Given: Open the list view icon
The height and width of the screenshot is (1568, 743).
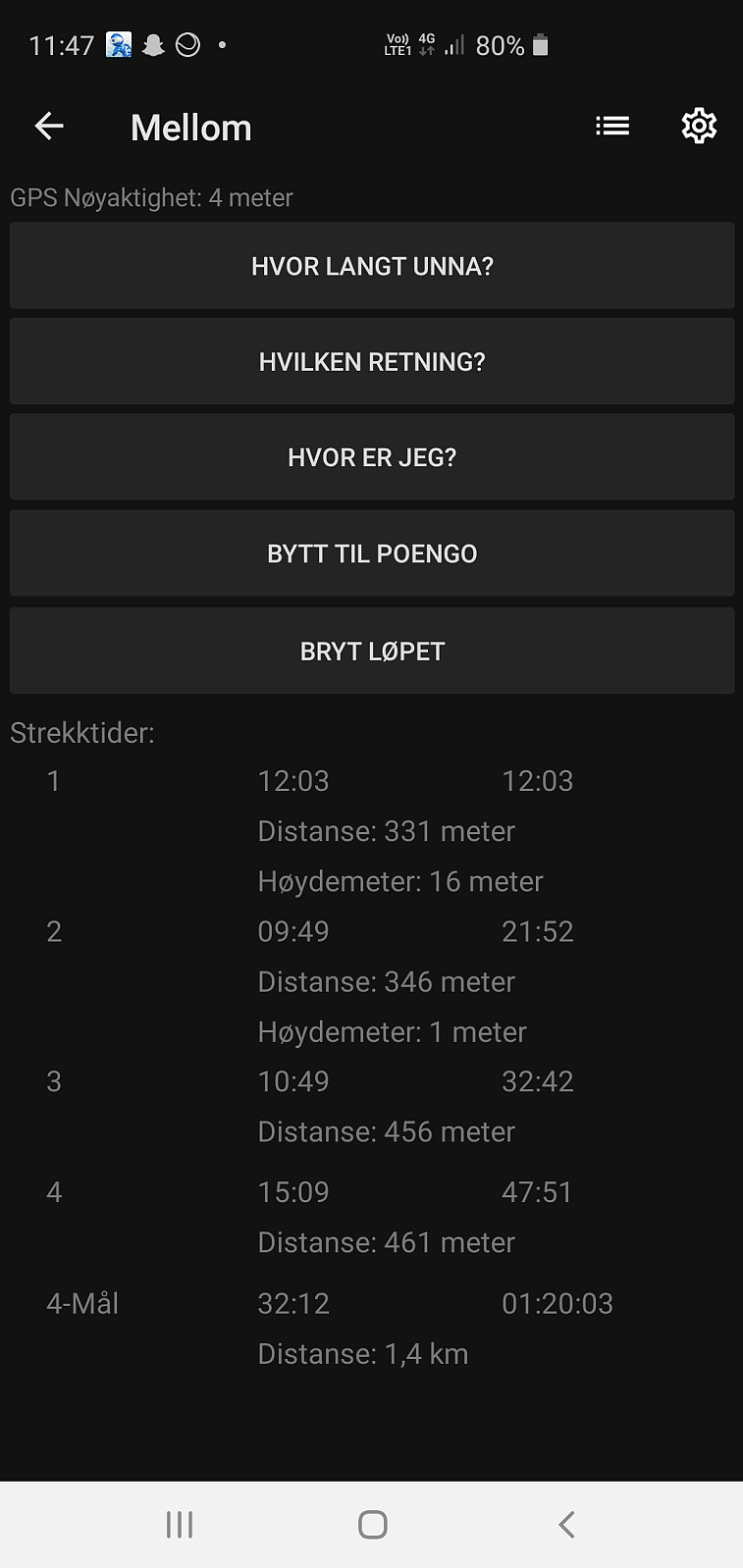Looking at the screenshot, I should tap(612, 126).
